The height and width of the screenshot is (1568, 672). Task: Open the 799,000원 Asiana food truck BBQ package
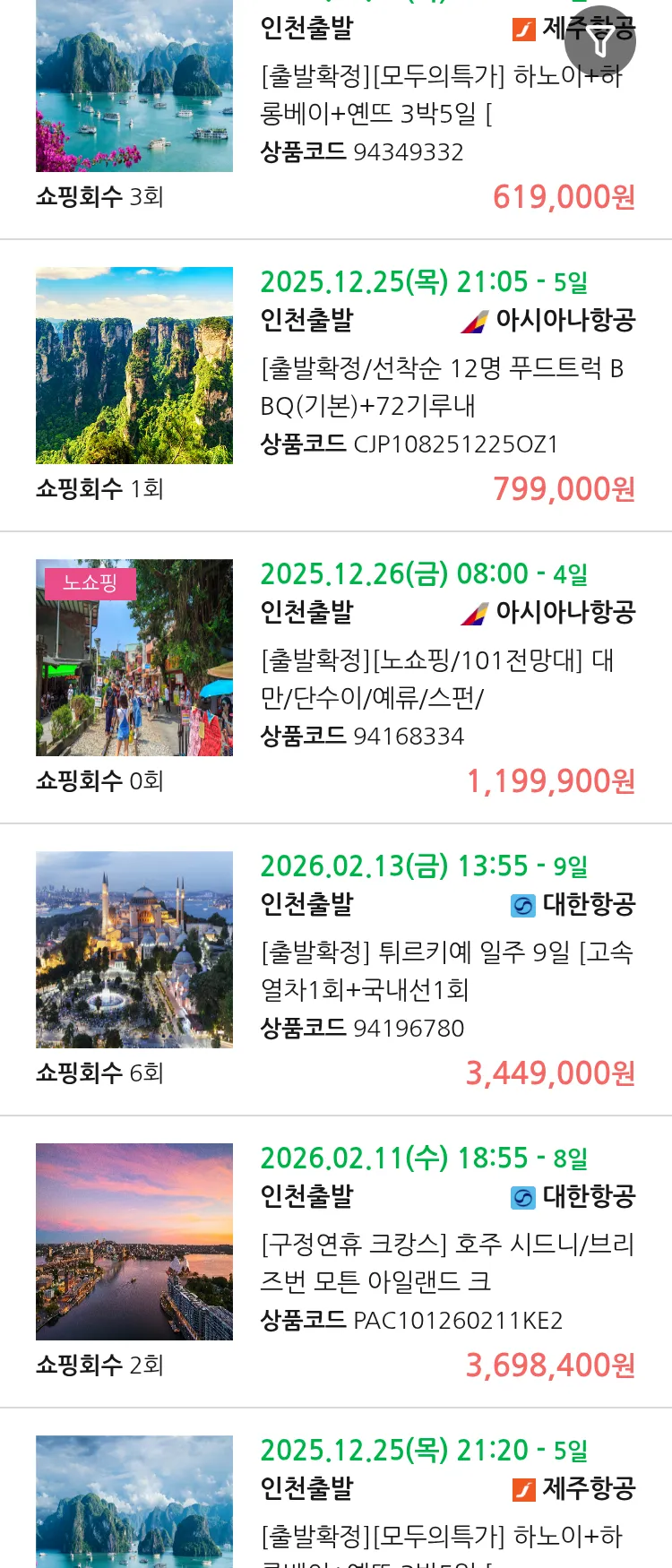coord(443,387)
